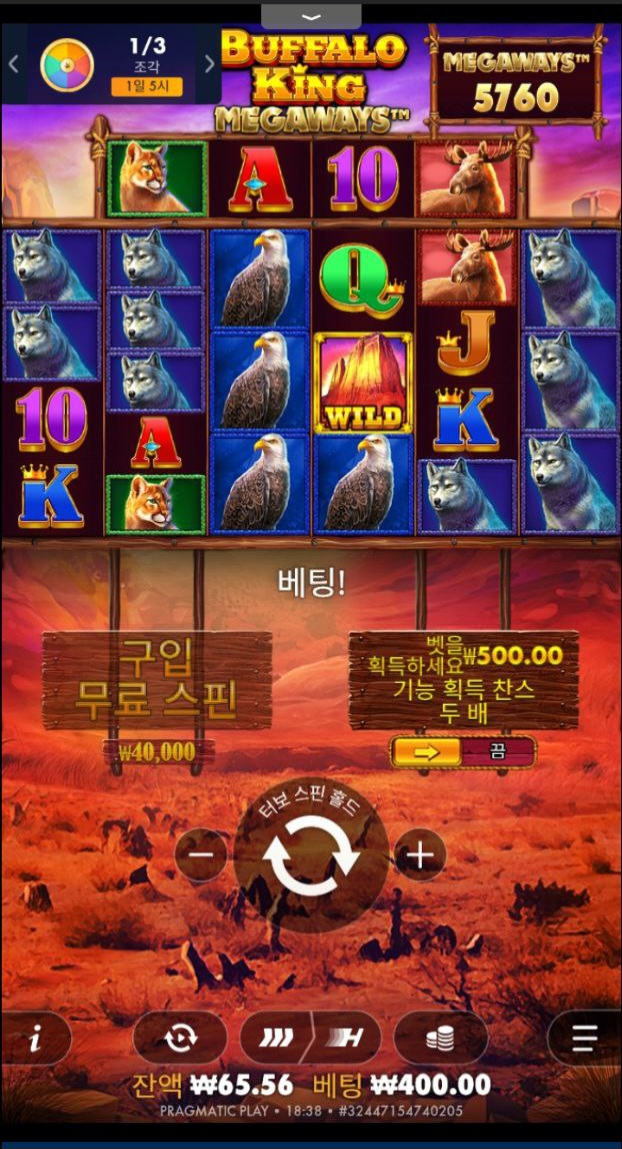Viewport: 622px width, 1149px height.
Task: Go to the previous promotion arrow
Action: pos(14,64)
